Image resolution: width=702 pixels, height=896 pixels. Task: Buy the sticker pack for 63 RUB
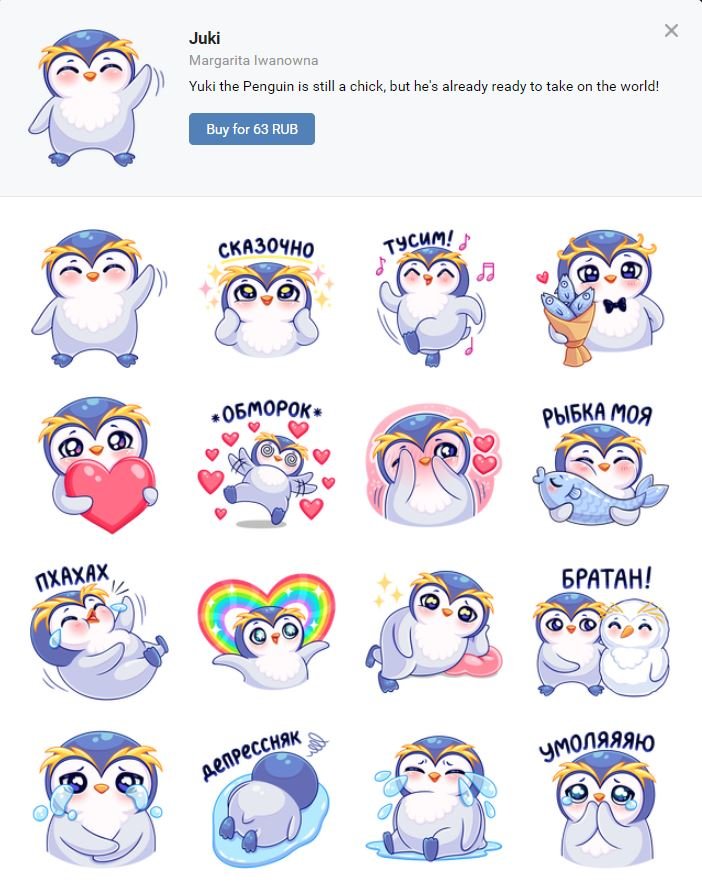(252, 129)
